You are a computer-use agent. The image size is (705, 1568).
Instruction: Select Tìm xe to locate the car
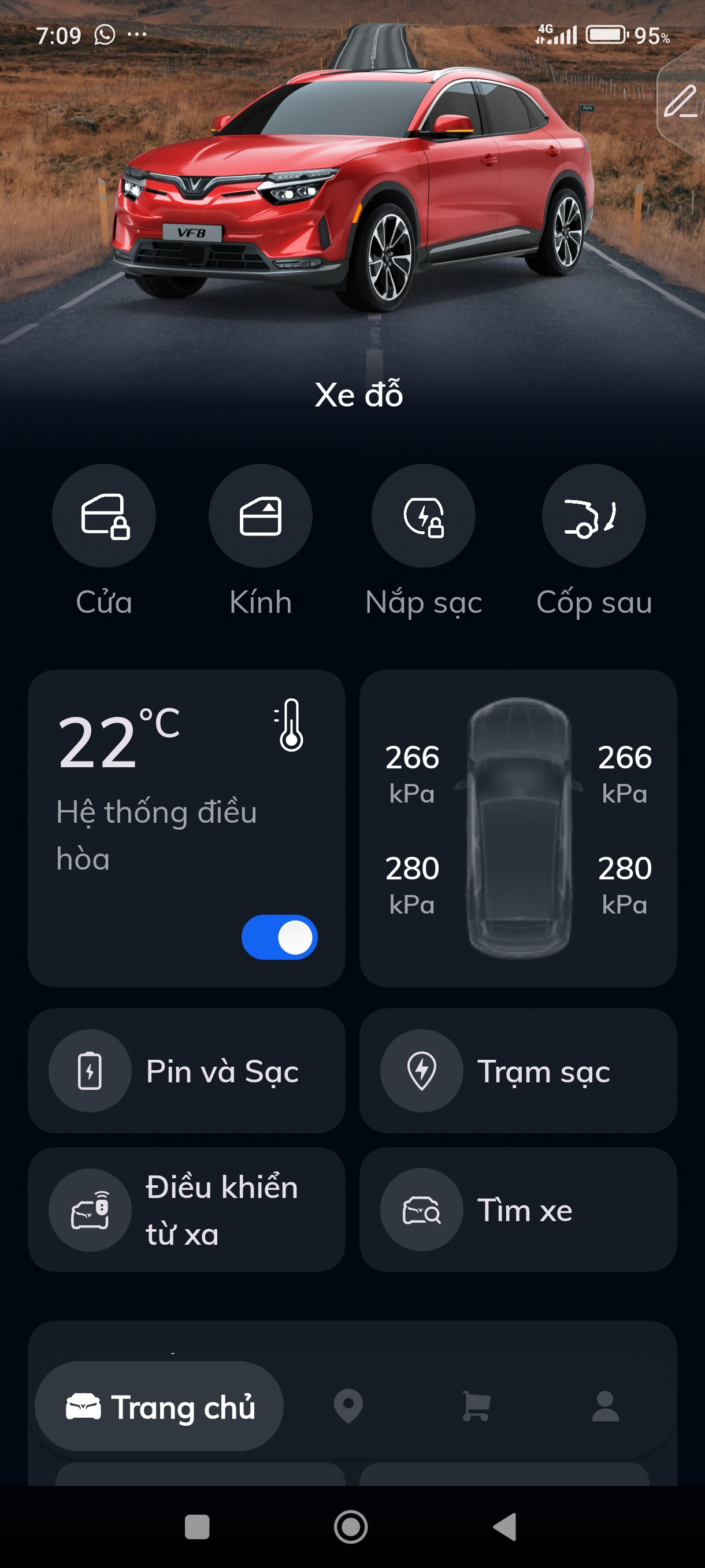click(518, 1210)
